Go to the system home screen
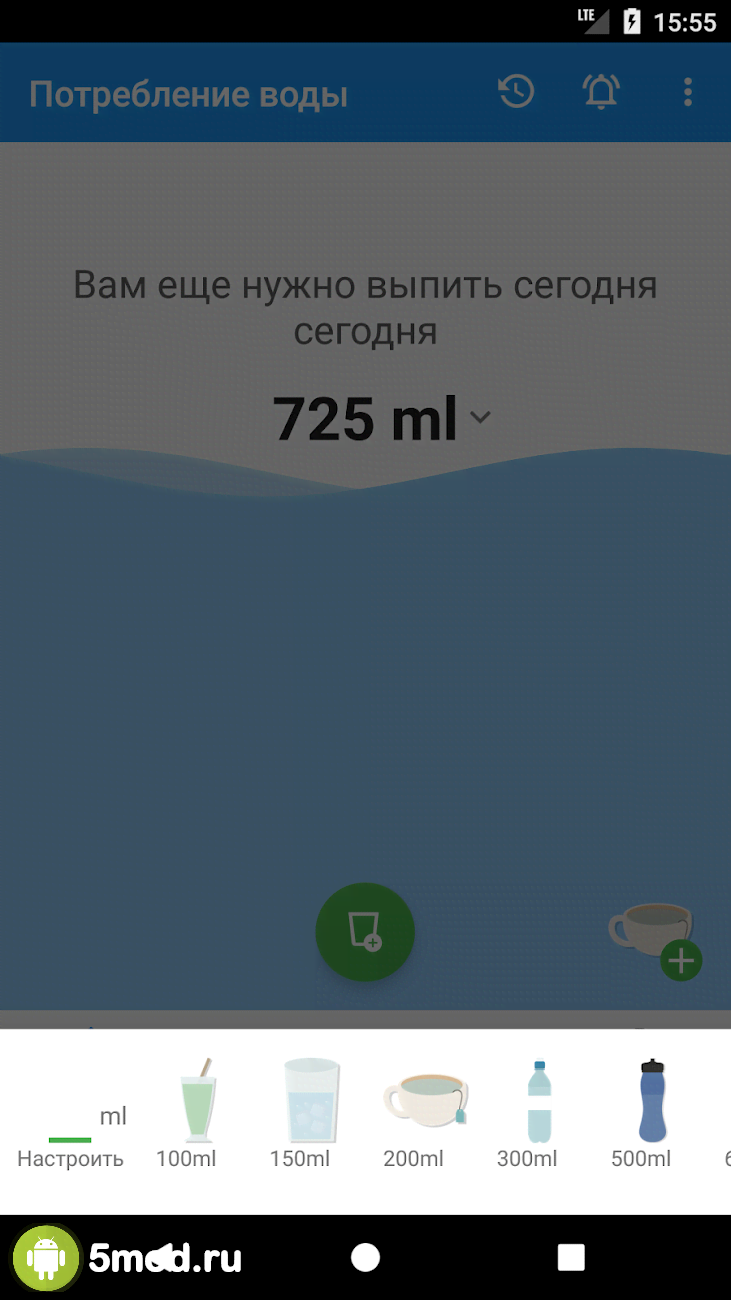The width and height of the screenshot is (731, 1300). tap(366, 1257)
